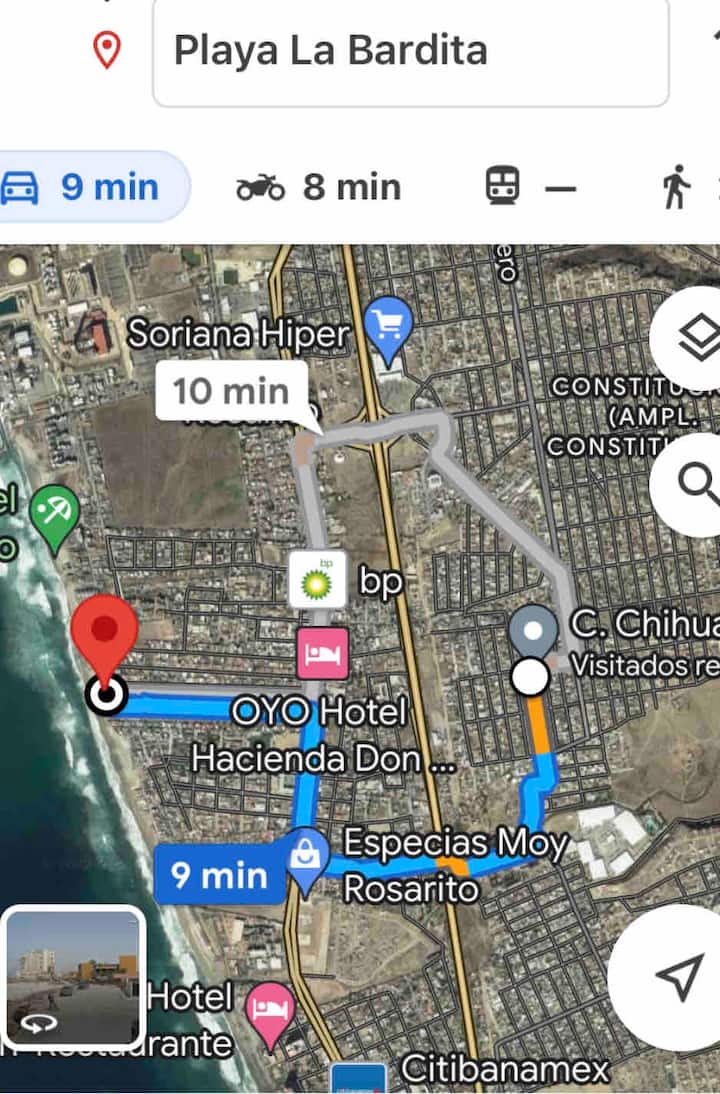Edit the Playa La Bardita destination field
Screen dimensions: 720x1094
(x=410, y=51)
